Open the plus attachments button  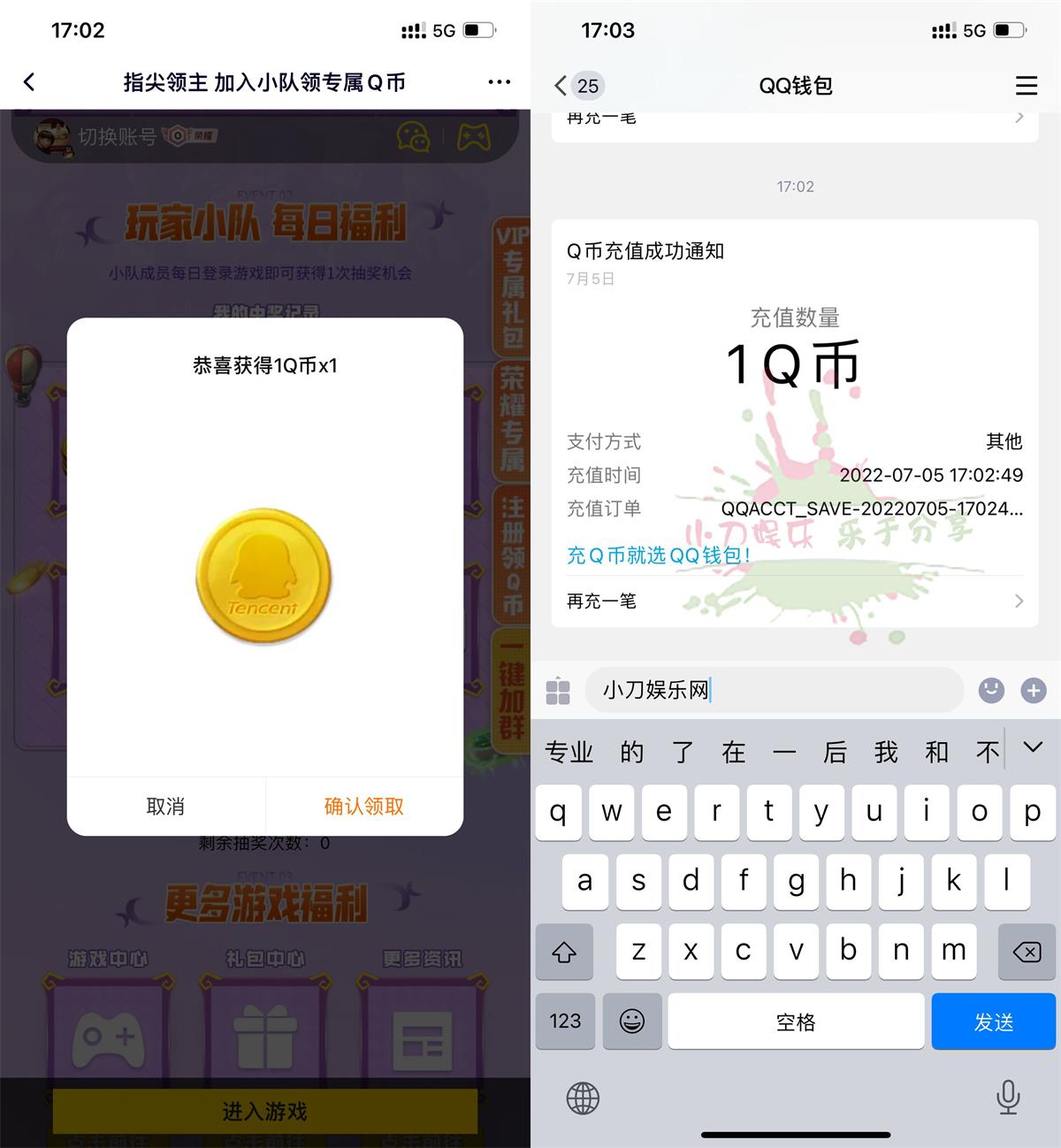point(1033,690)
